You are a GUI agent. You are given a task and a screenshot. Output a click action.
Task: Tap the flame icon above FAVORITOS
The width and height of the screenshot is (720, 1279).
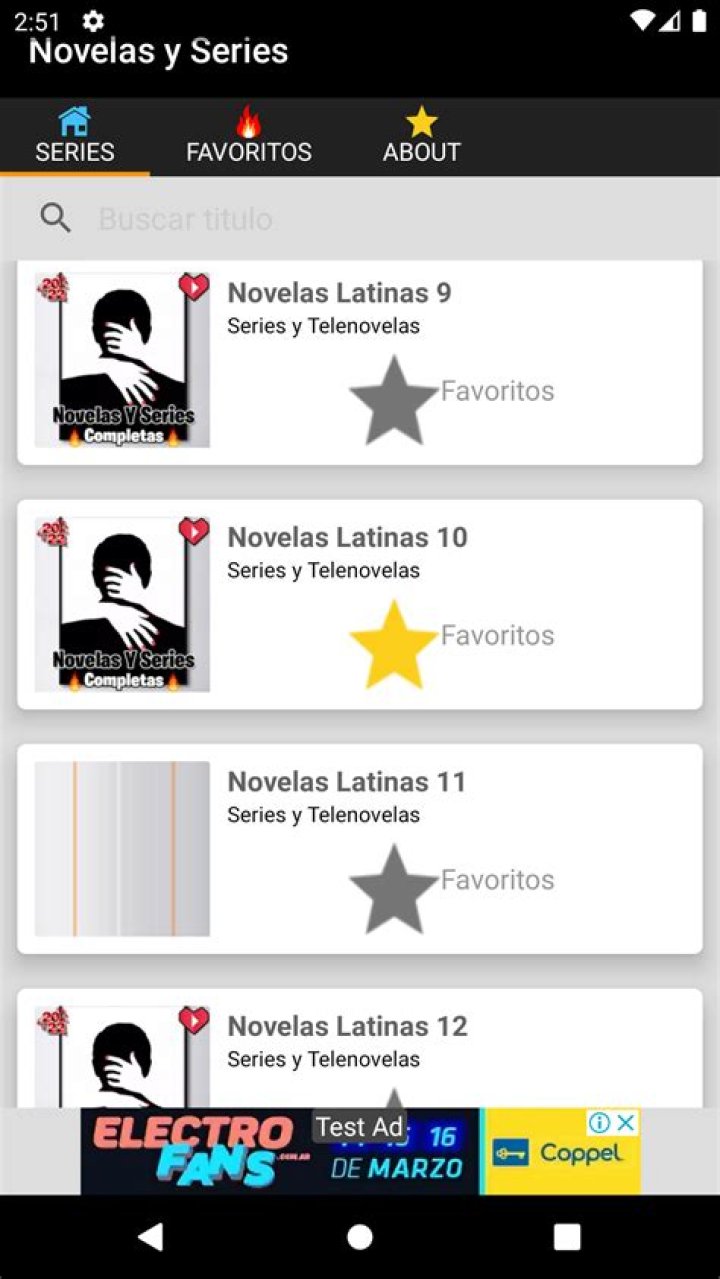coord(249,122)
